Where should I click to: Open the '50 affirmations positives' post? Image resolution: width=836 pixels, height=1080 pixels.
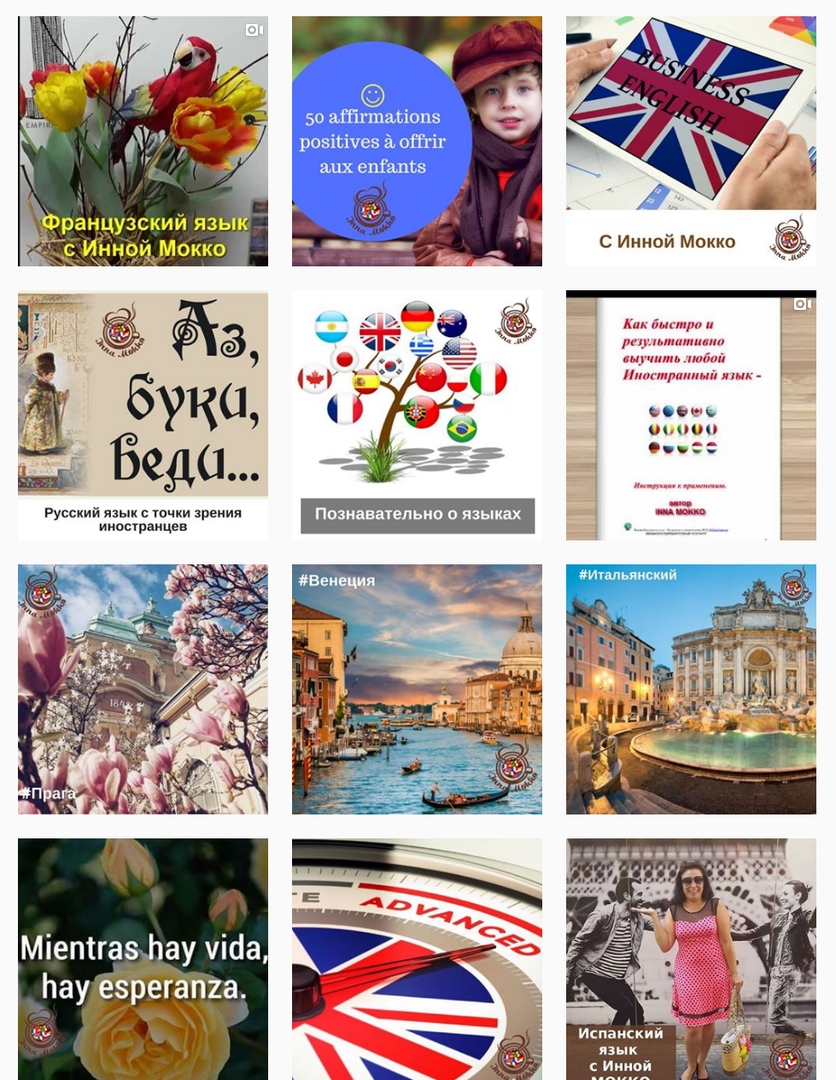pyautogui.click(x=417, y=141)
